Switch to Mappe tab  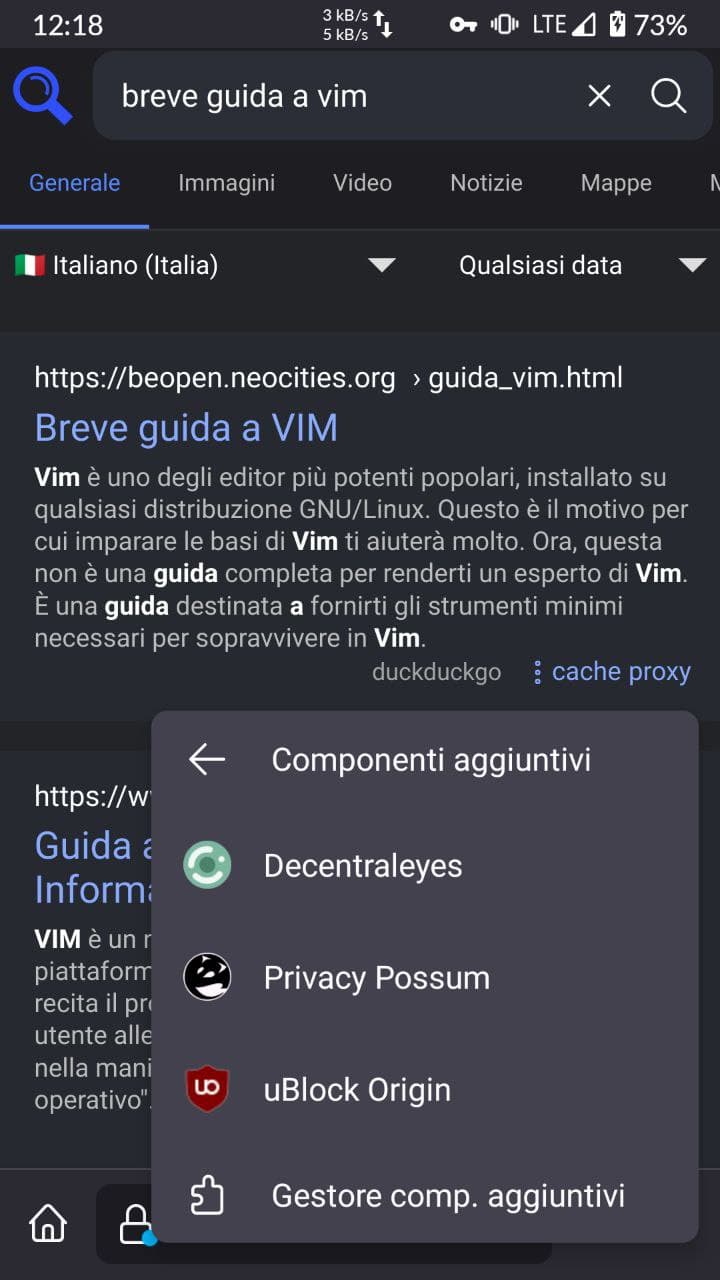pyautogui.click(x=616, y=183)
